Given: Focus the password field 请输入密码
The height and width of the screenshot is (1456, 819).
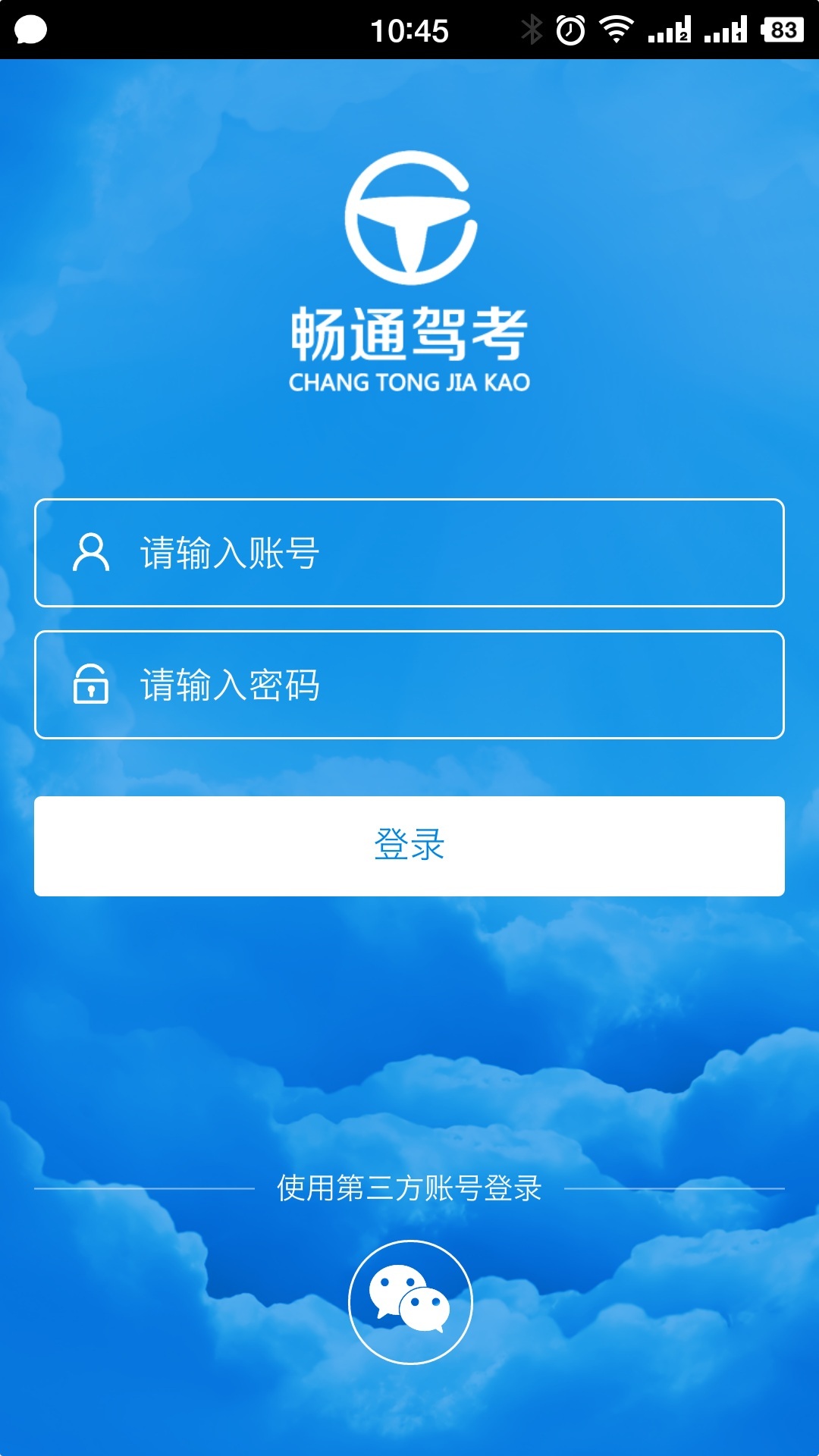Looking at the screenshot, I should (x=409, y=685).
